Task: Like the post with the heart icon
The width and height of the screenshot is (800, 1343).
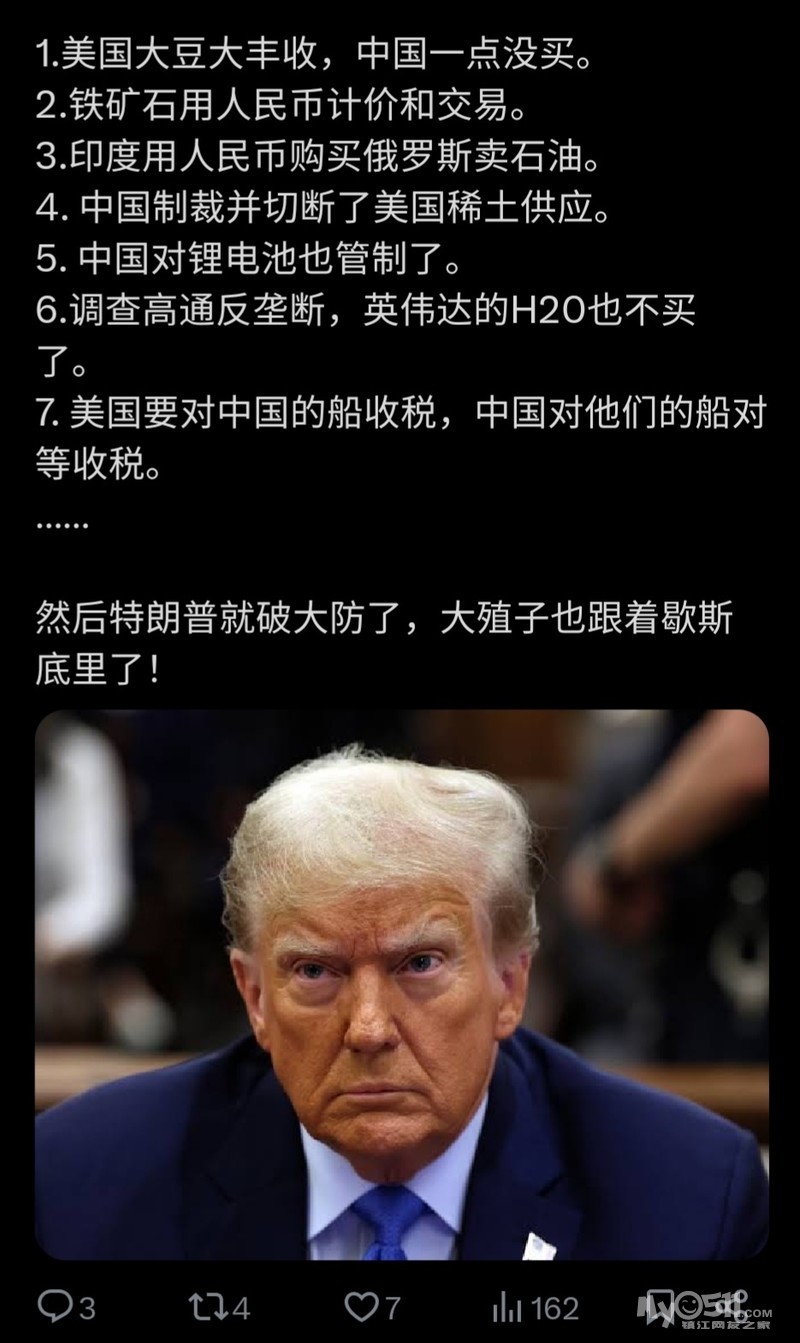Action: click(372, 1306)
